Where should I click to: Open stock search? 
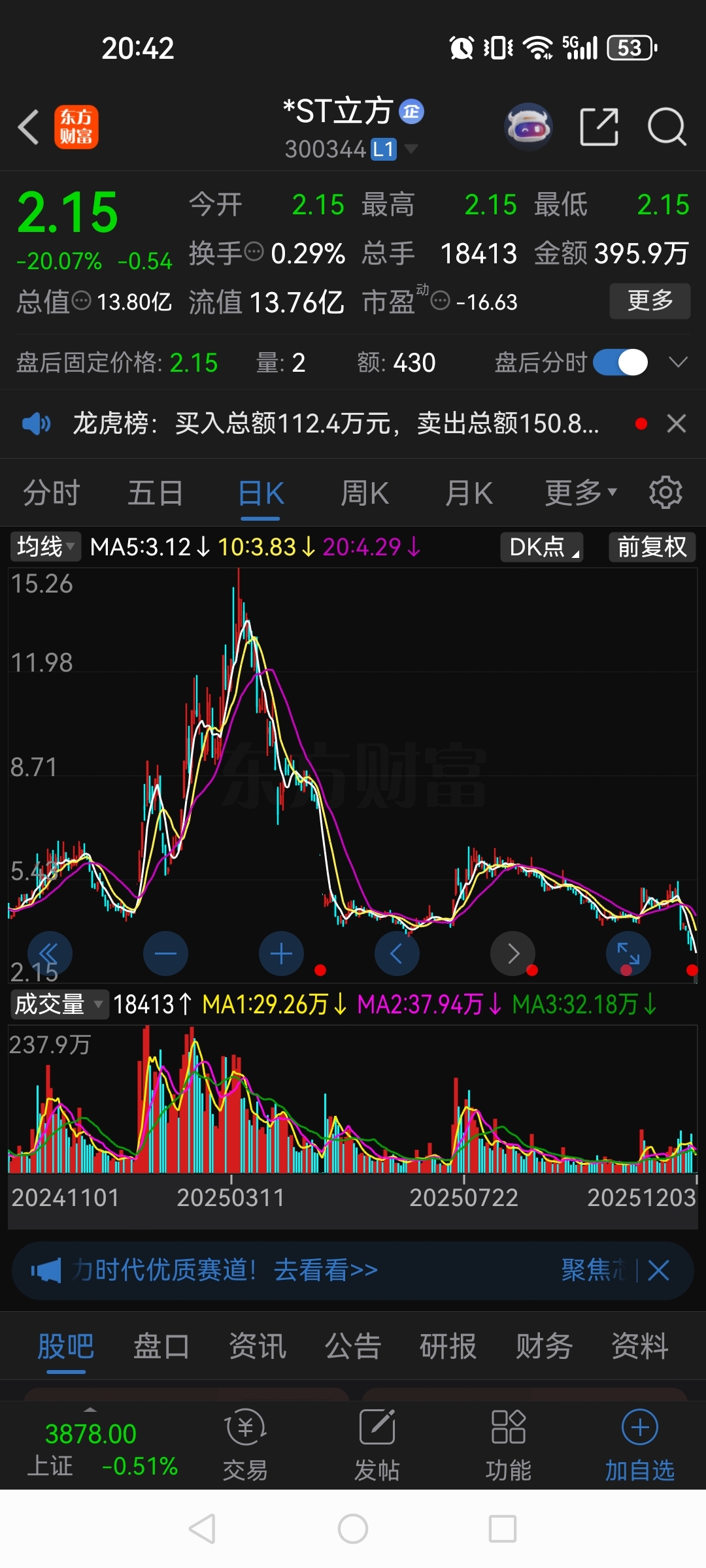click(x=666, y=127)
